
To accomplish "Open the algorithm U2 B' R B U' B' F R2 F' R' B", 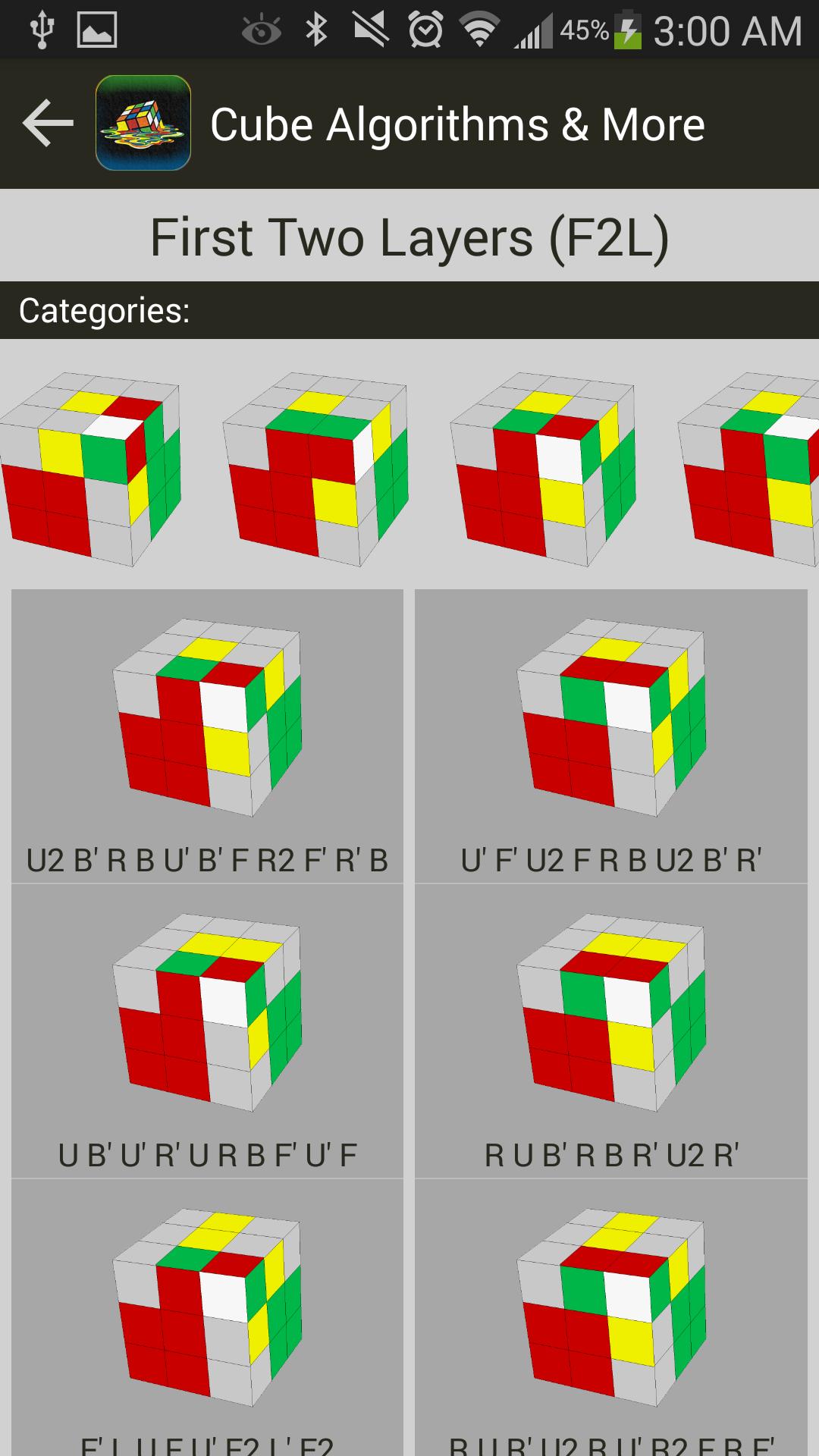I will (x=207, y=736).
